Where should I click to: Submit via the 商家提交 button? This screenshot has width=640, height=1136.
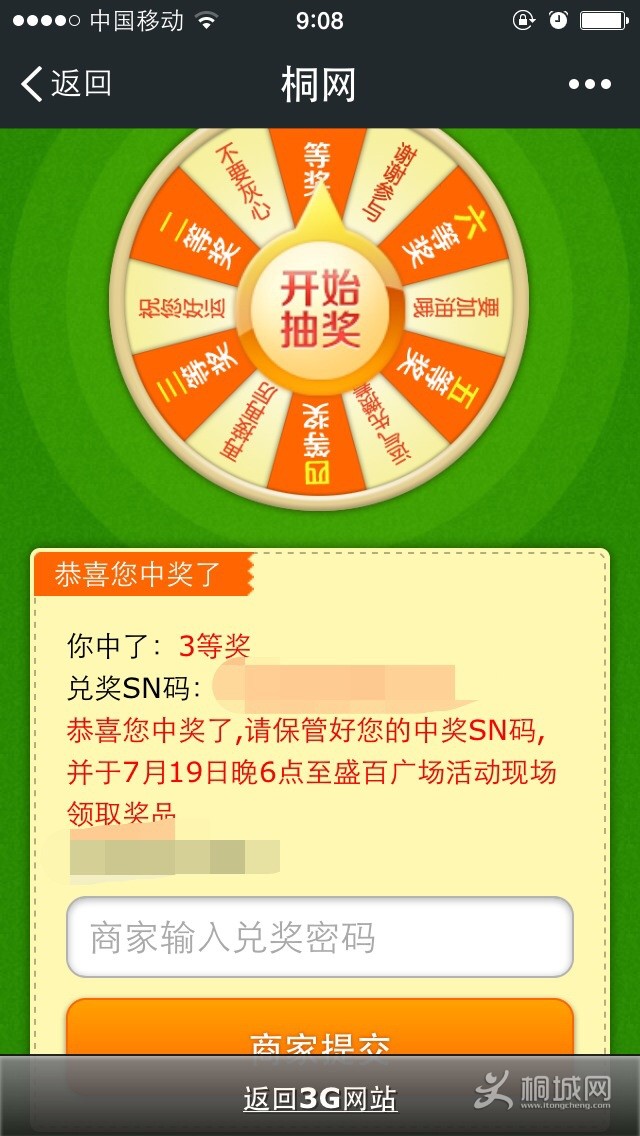(x=320, y=1030)
